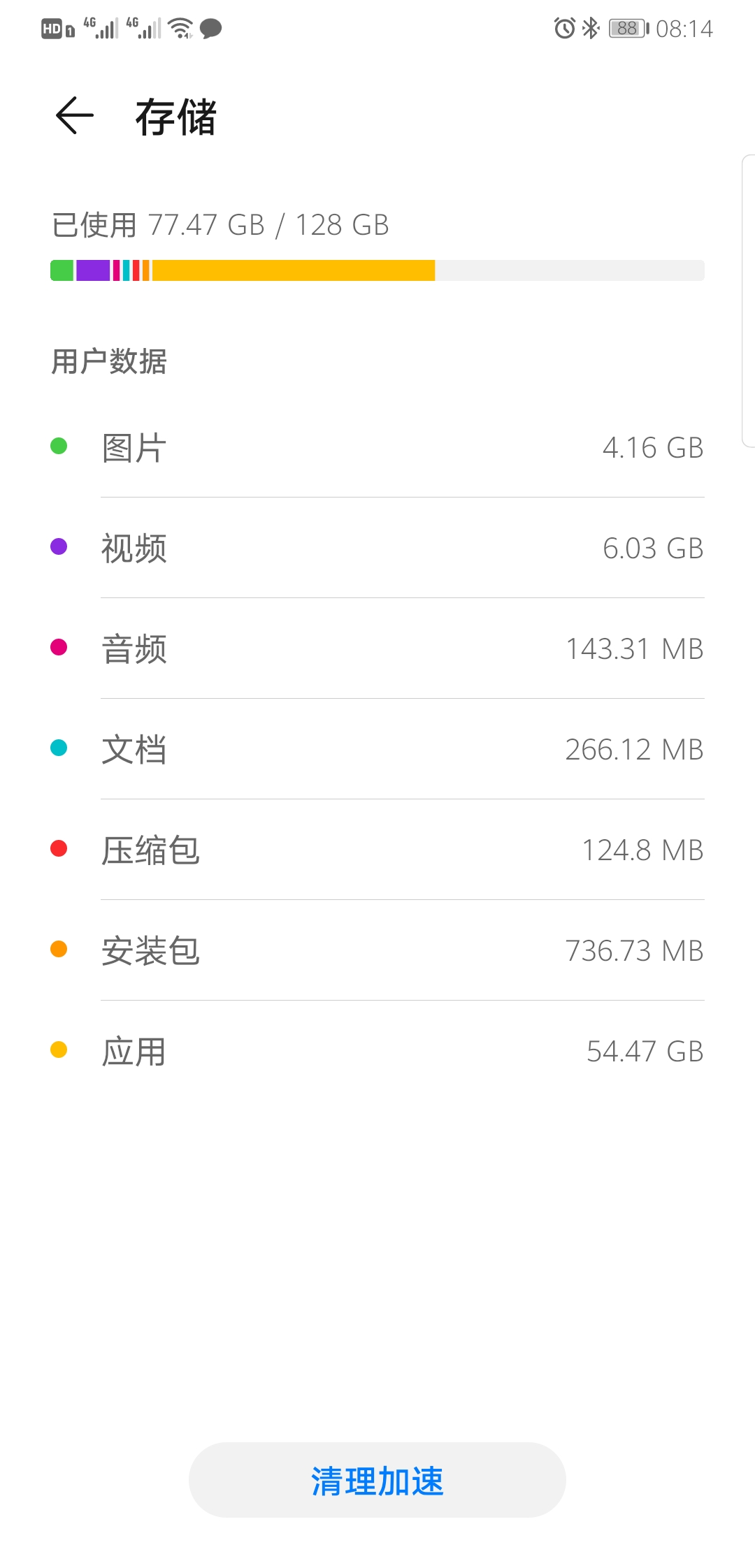Viewport: 755px width, 1568px height.
Task: Tap the 清理加速 button
Action: pyautogui.click(x=377, y=1480)
